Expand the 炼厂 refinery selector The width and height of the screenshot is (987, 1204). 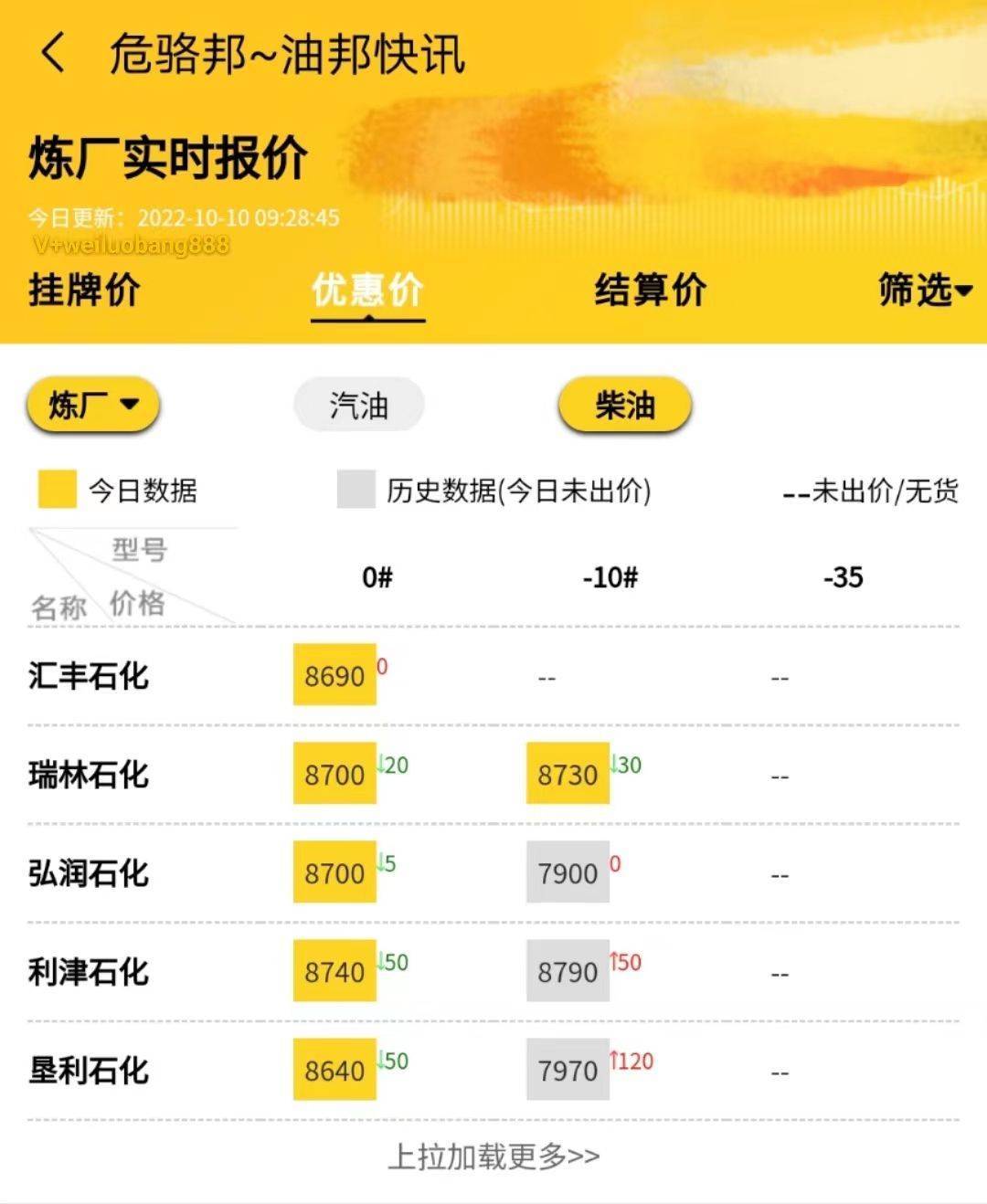click(x=91, y=403)
